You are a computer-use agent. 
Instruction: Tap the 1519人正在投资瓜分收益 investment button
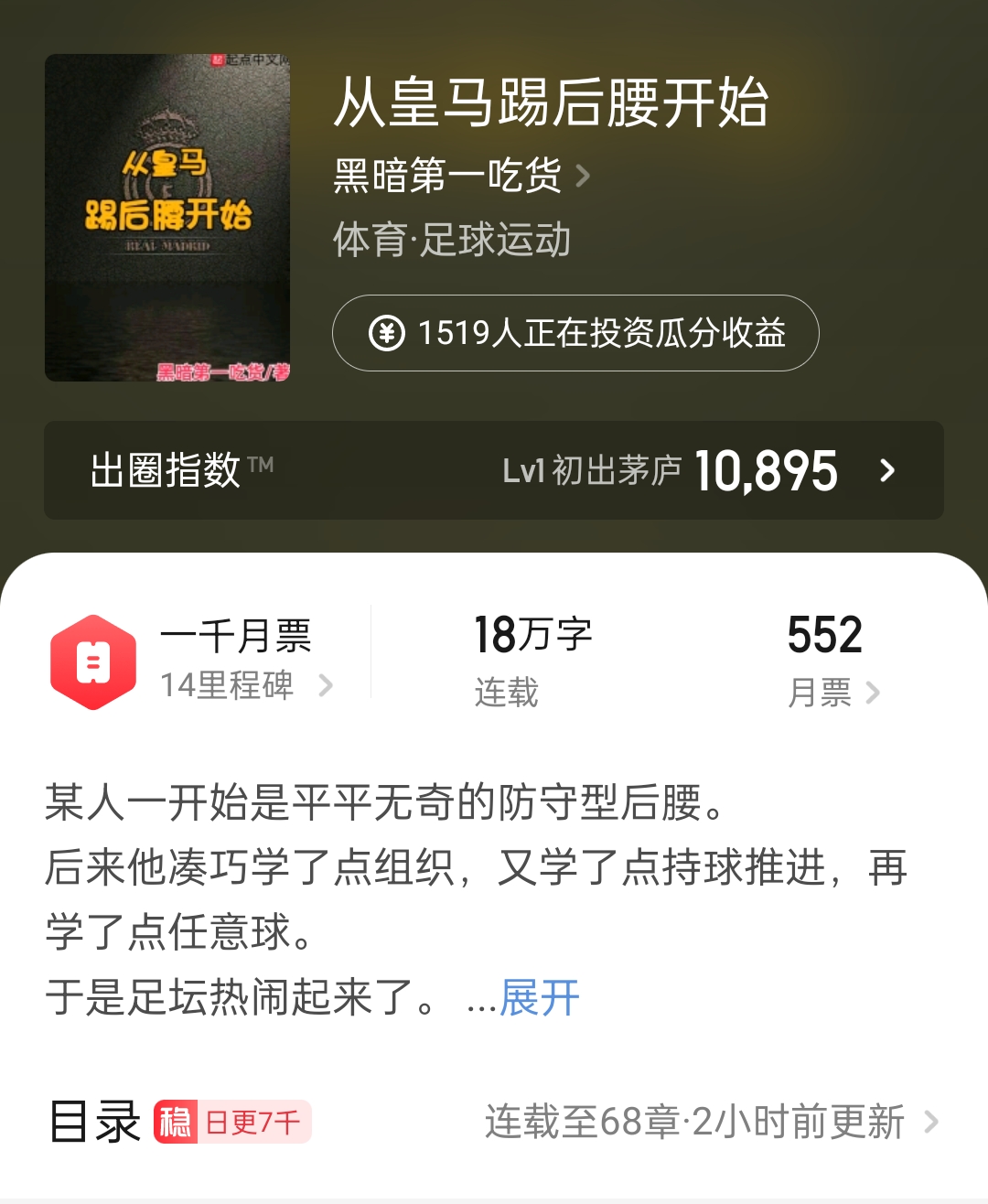click(x=576, y=333)
